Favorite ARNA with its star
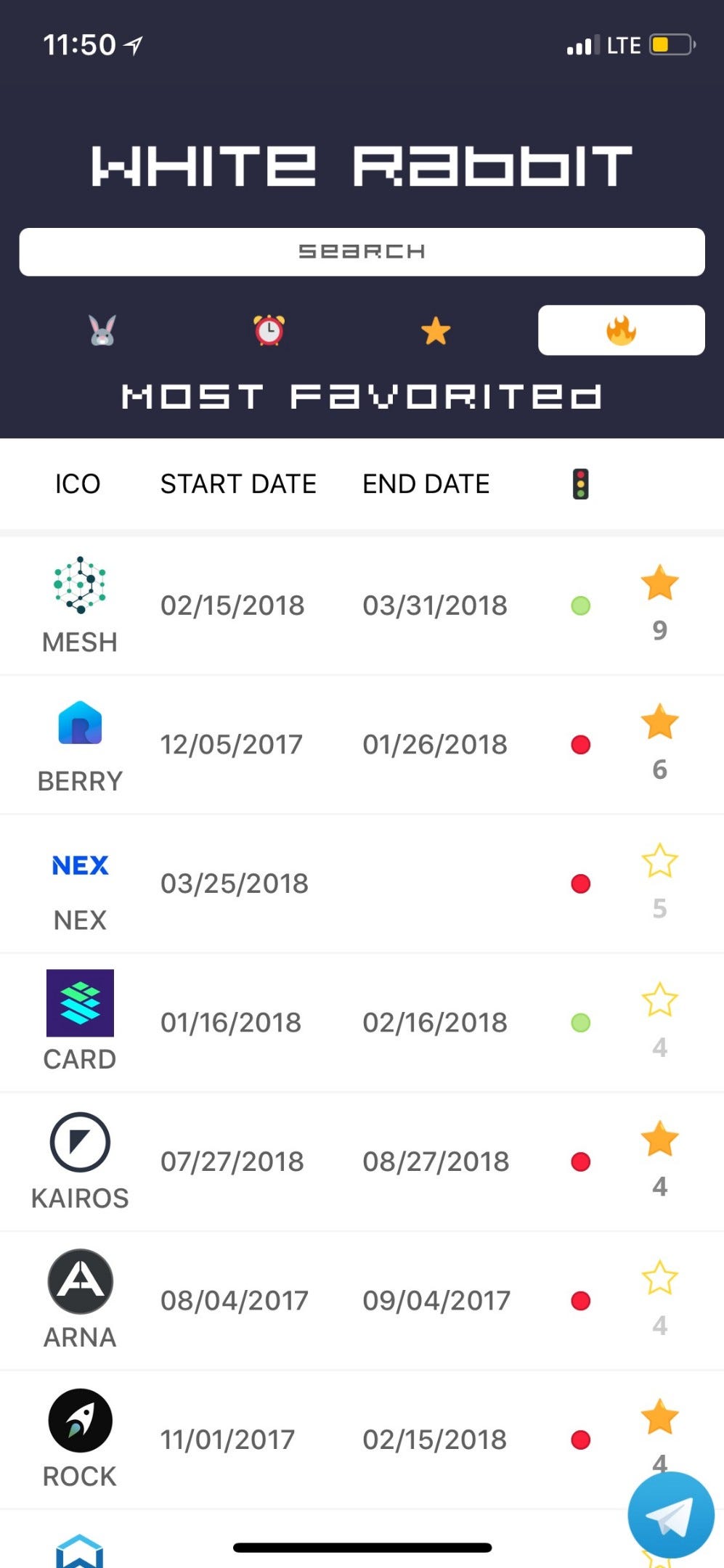This screenshot has height=1568, width=724. pyautogui.click(x=659, y=1278)
